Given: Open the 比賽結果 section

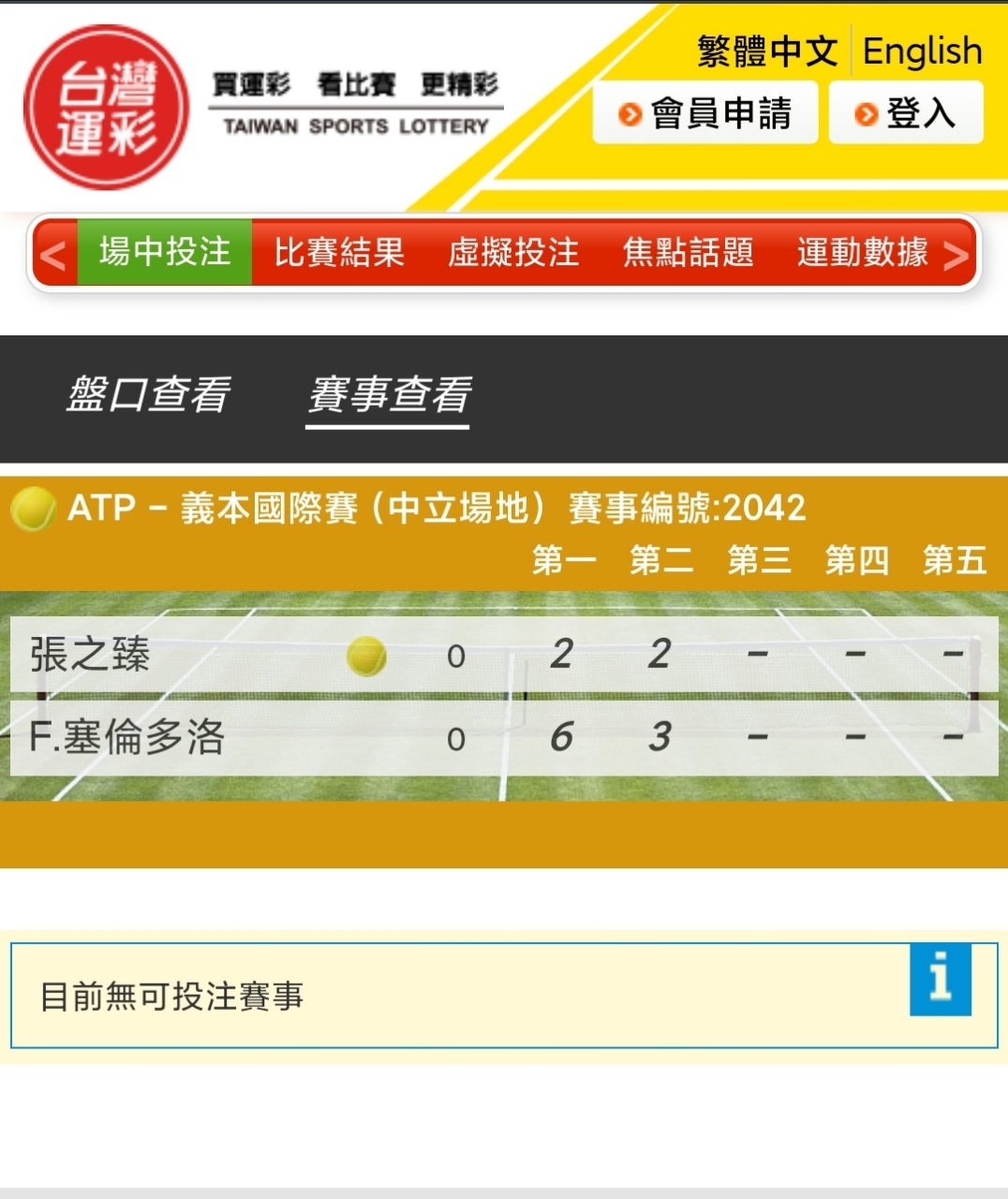Looking at the screenshot, I should pyautogui.click(x=338, y=252).
